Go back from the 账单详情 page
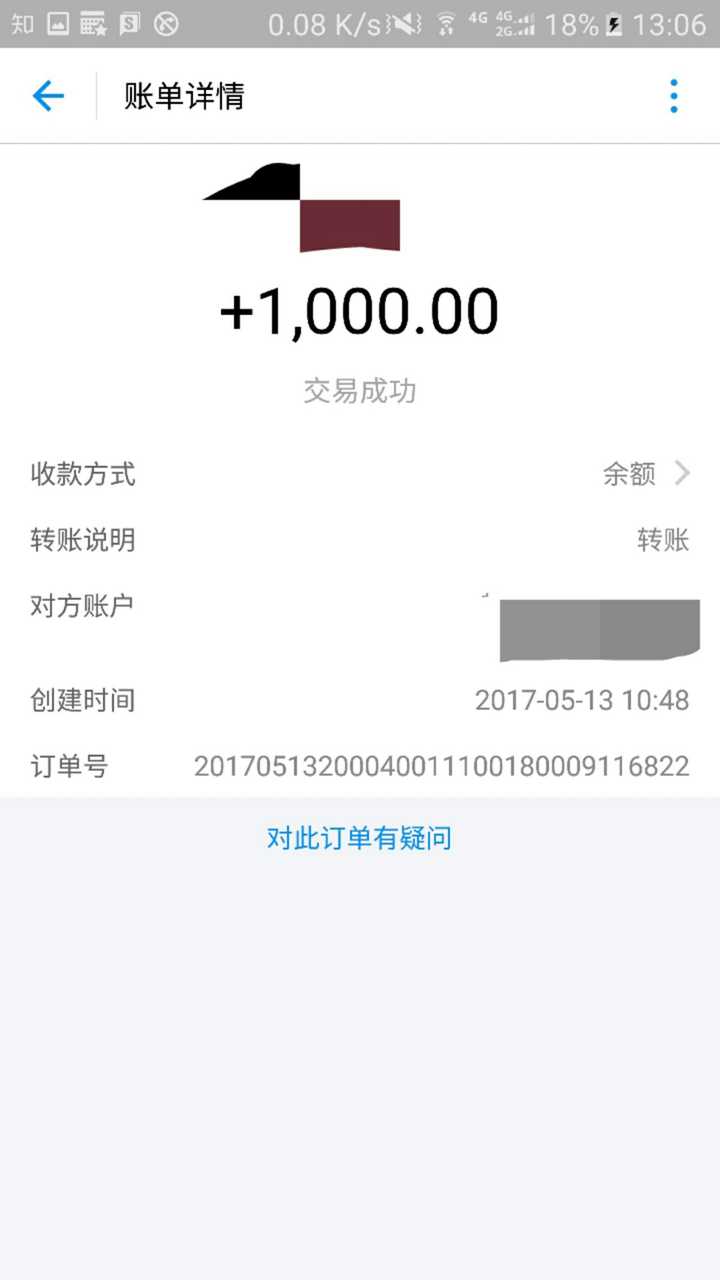The image size is (720, 1280). click(x=48, y=96)
